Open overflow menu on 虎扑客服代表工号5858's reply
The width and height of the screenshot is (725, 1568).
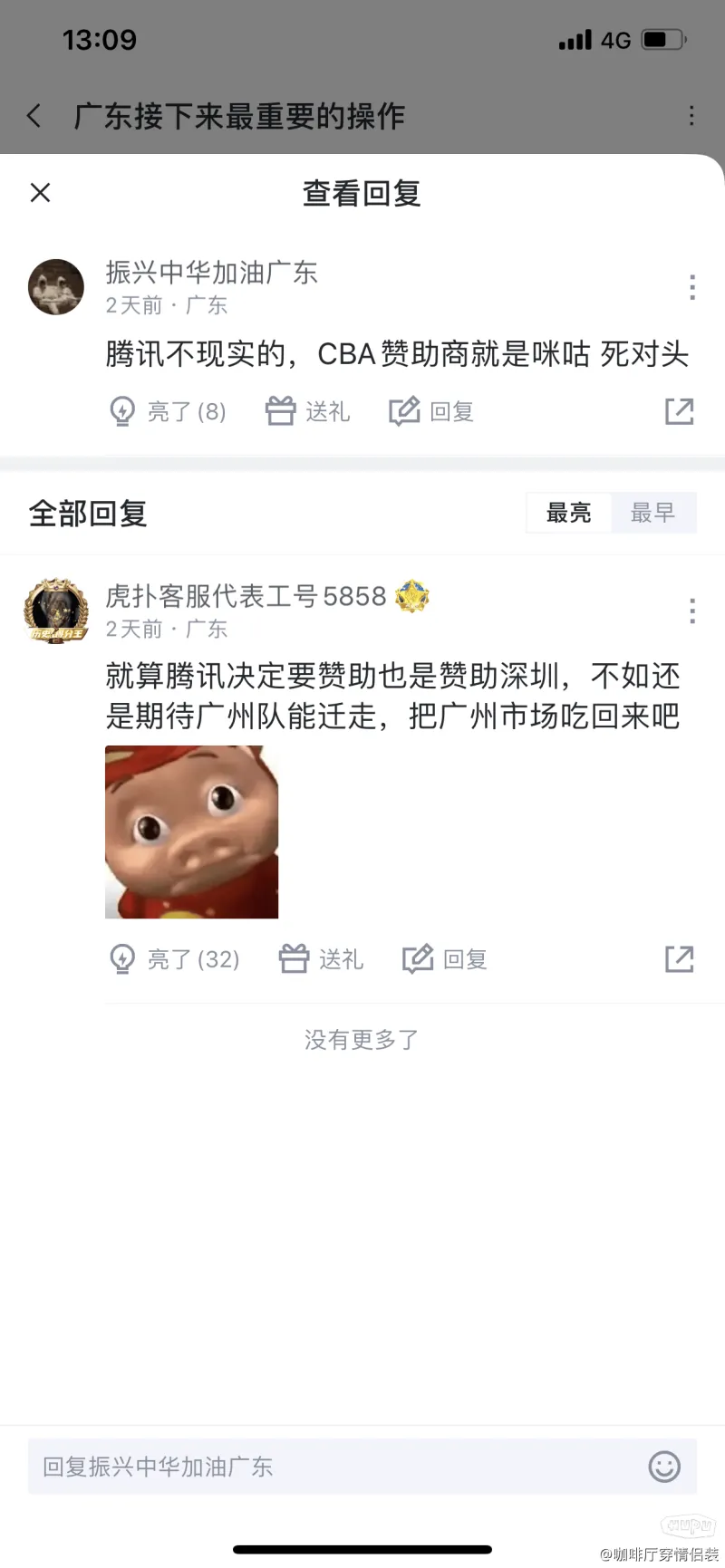coord(692,611)
